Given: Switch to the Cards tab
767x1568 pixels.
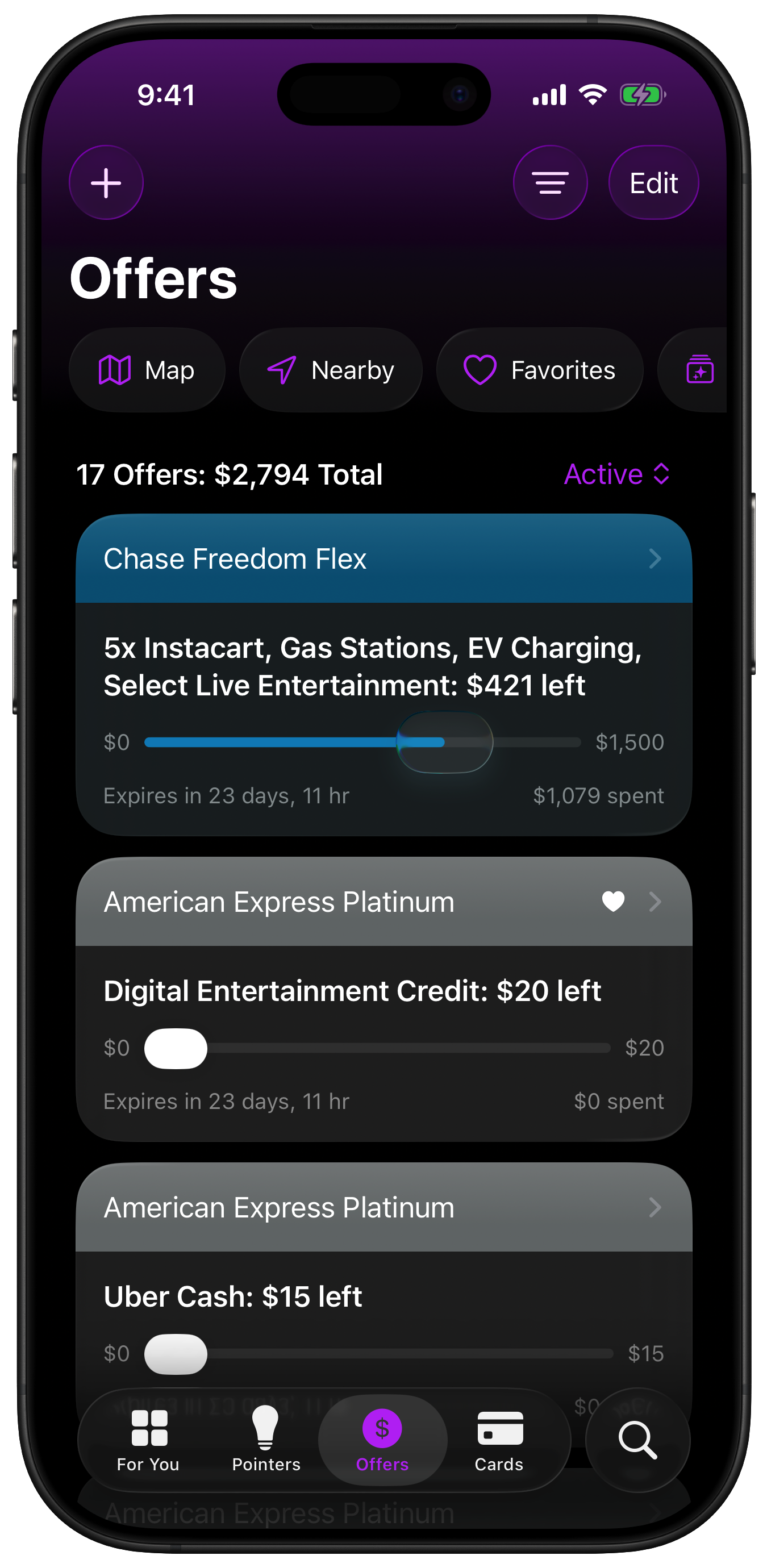Looking at the screenshot, I should point(499,1440).
